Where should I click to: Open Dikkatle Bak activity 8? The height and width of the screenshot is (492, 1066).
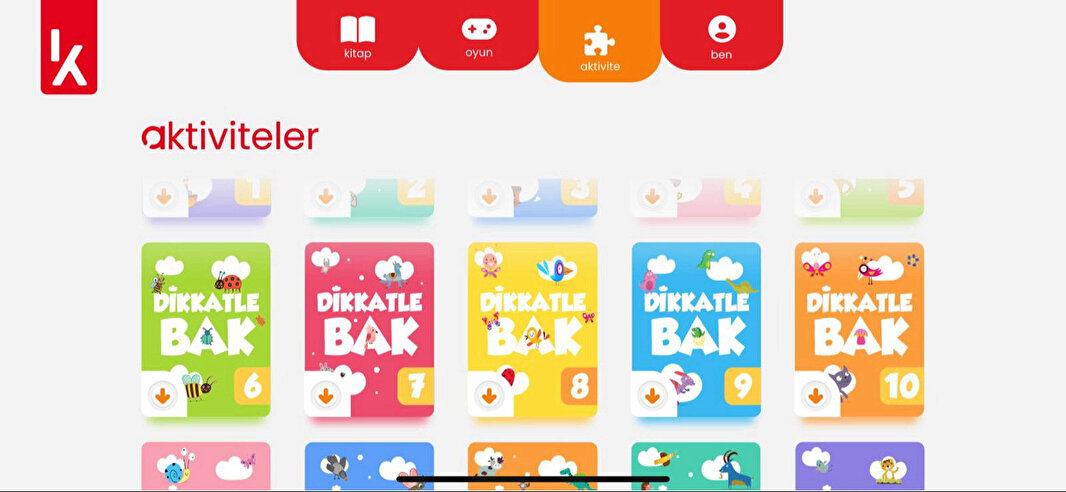(x=532, y=315)
